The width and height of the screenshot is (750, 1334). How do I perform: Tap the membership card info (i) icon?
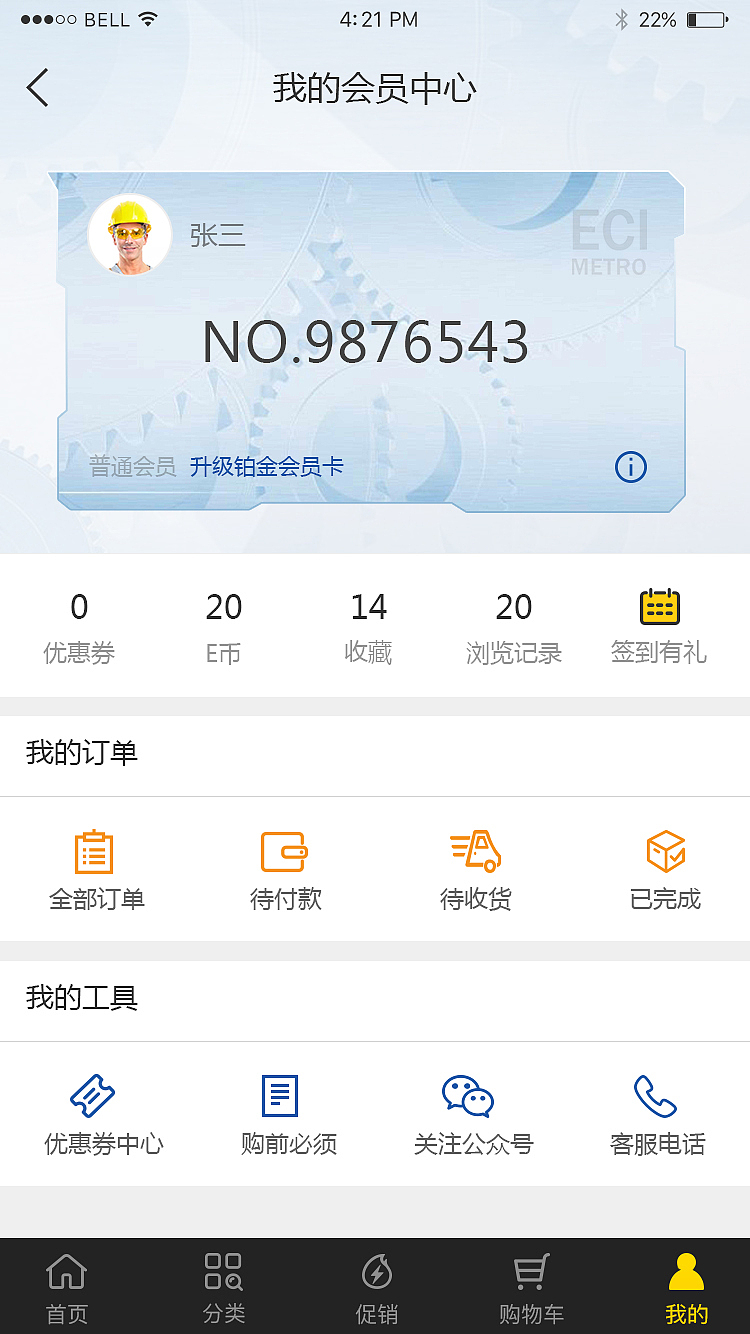point(630,467)
